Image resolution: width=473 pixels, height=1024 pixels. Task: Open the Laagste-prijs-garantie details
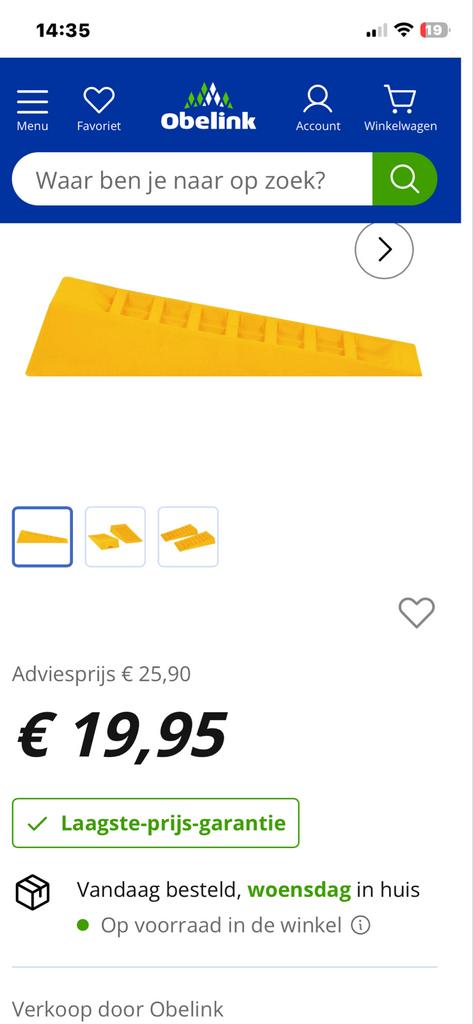click(x=155, y=823)
